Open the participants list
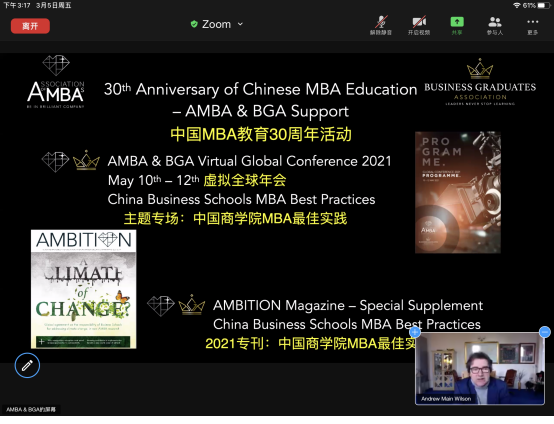Image resolution: width=554 pixels, height=424 pixels. (x=495, y=25)
